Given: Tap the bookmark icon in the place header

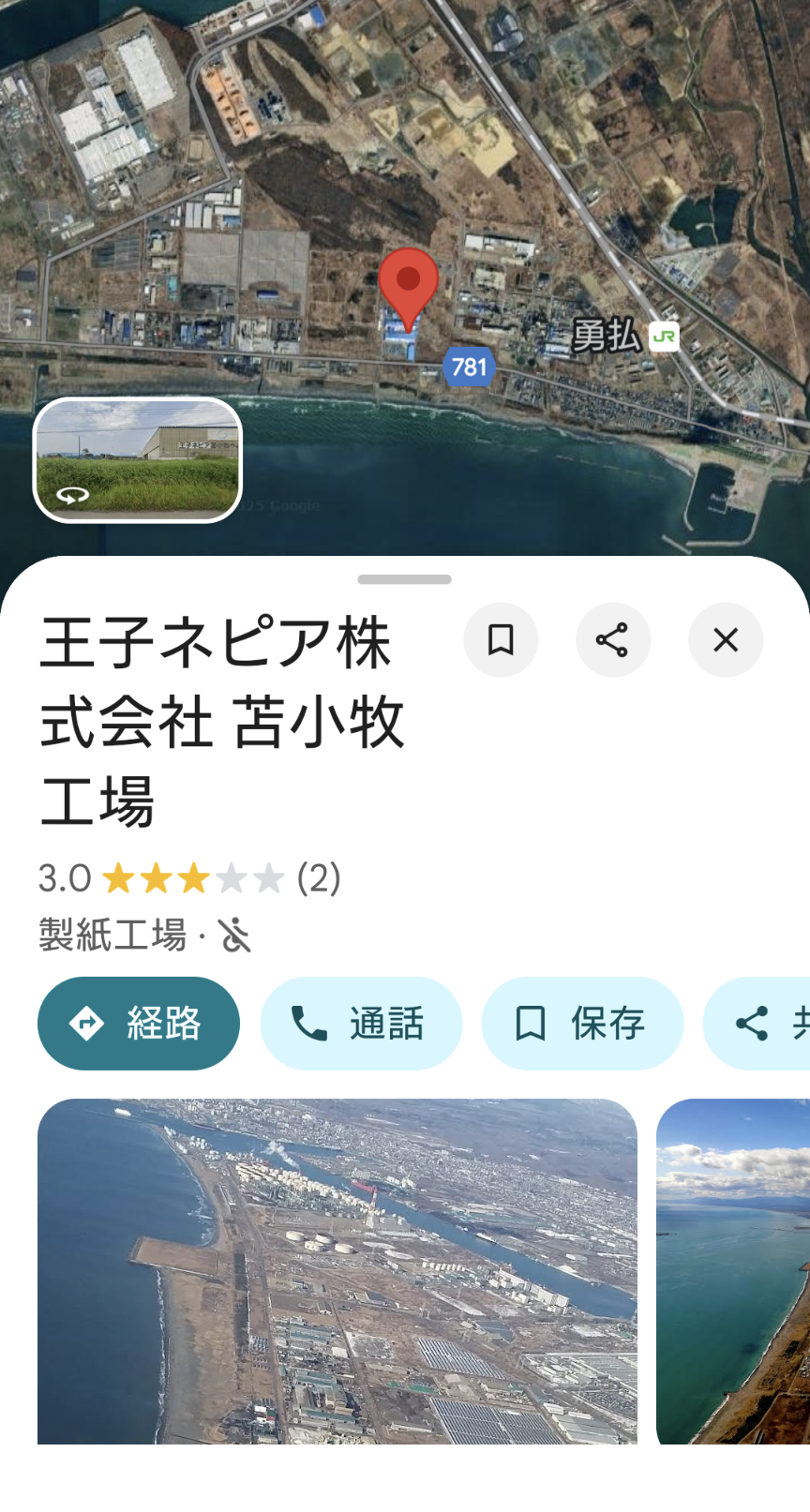Looking at the screenshot, I should coord(501,640).
